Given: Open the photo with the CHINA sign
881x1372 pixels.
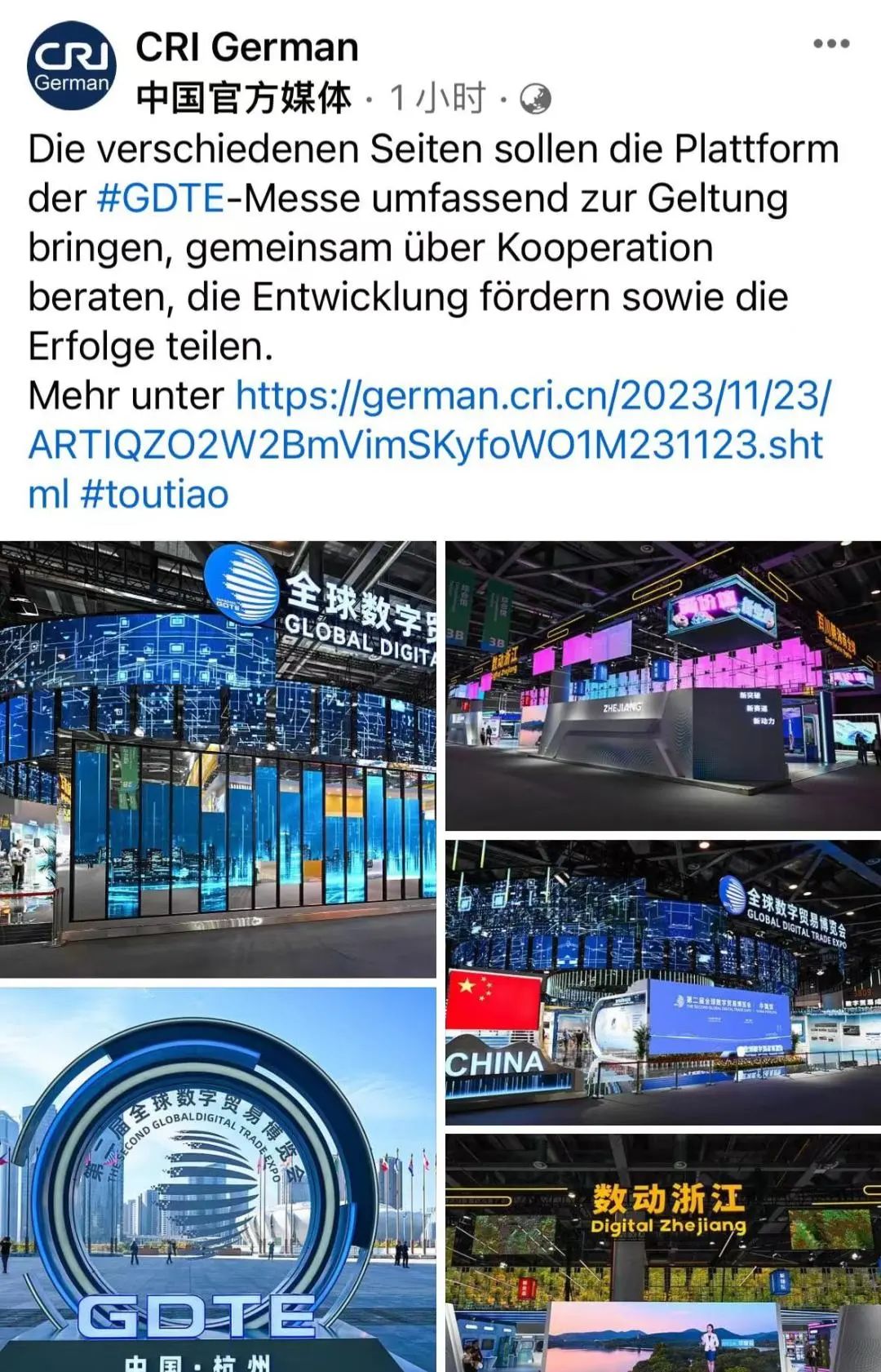Looking at the screenshot, I should 662,983.
